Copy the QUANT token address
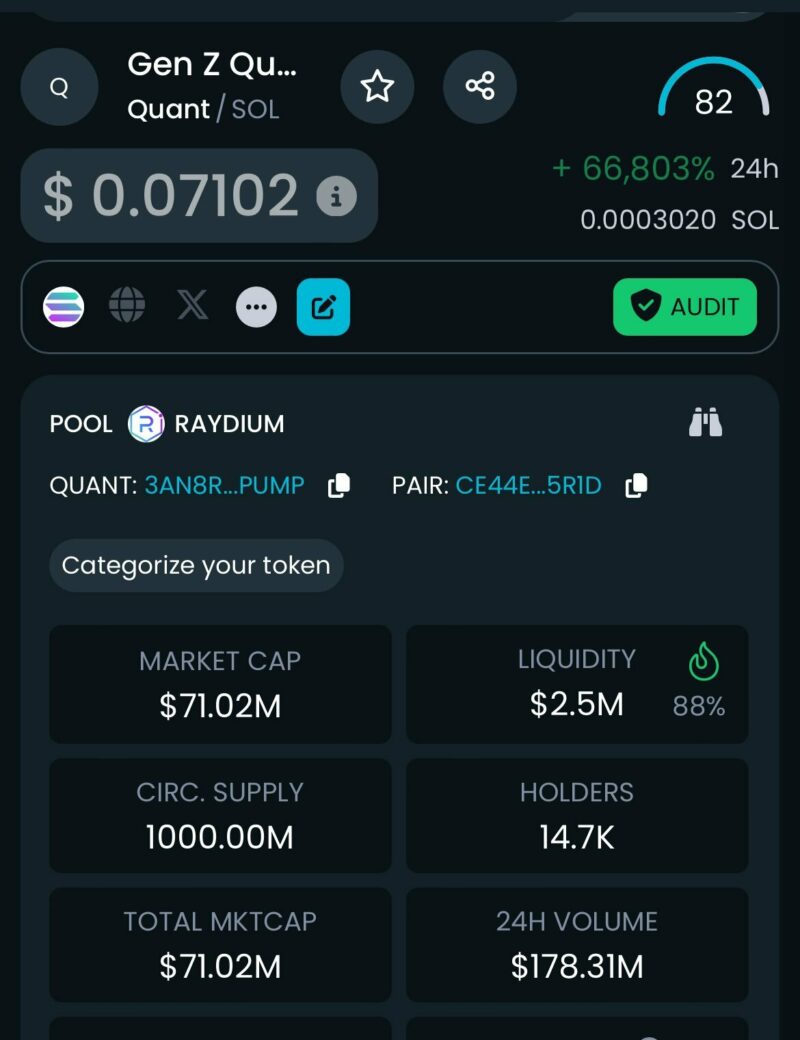The width and height of the screenshot is (800, 1040). click(339, 486)
